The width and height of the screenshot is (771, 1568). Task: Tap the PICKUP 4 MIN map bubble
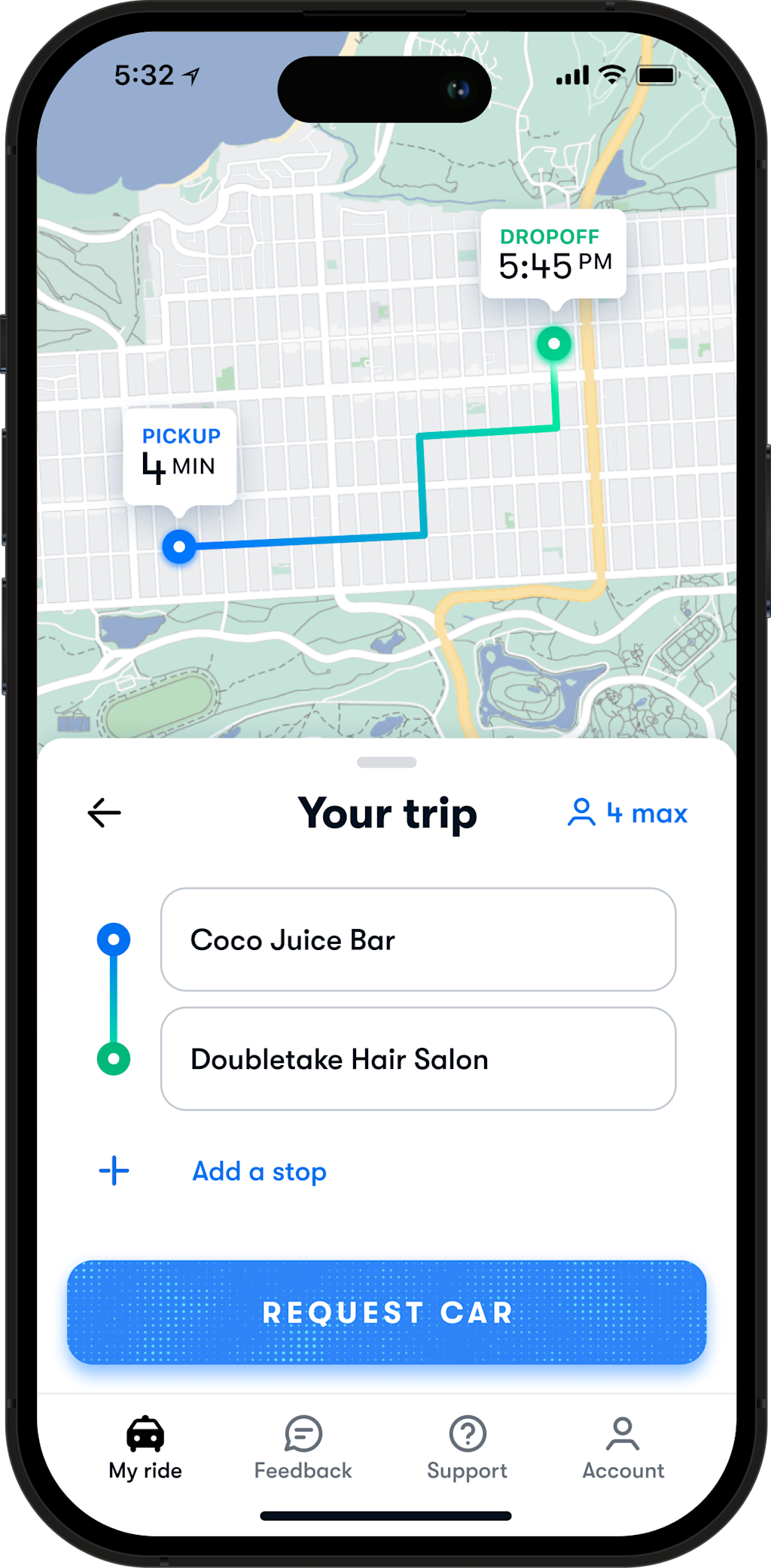pos(179,456)
